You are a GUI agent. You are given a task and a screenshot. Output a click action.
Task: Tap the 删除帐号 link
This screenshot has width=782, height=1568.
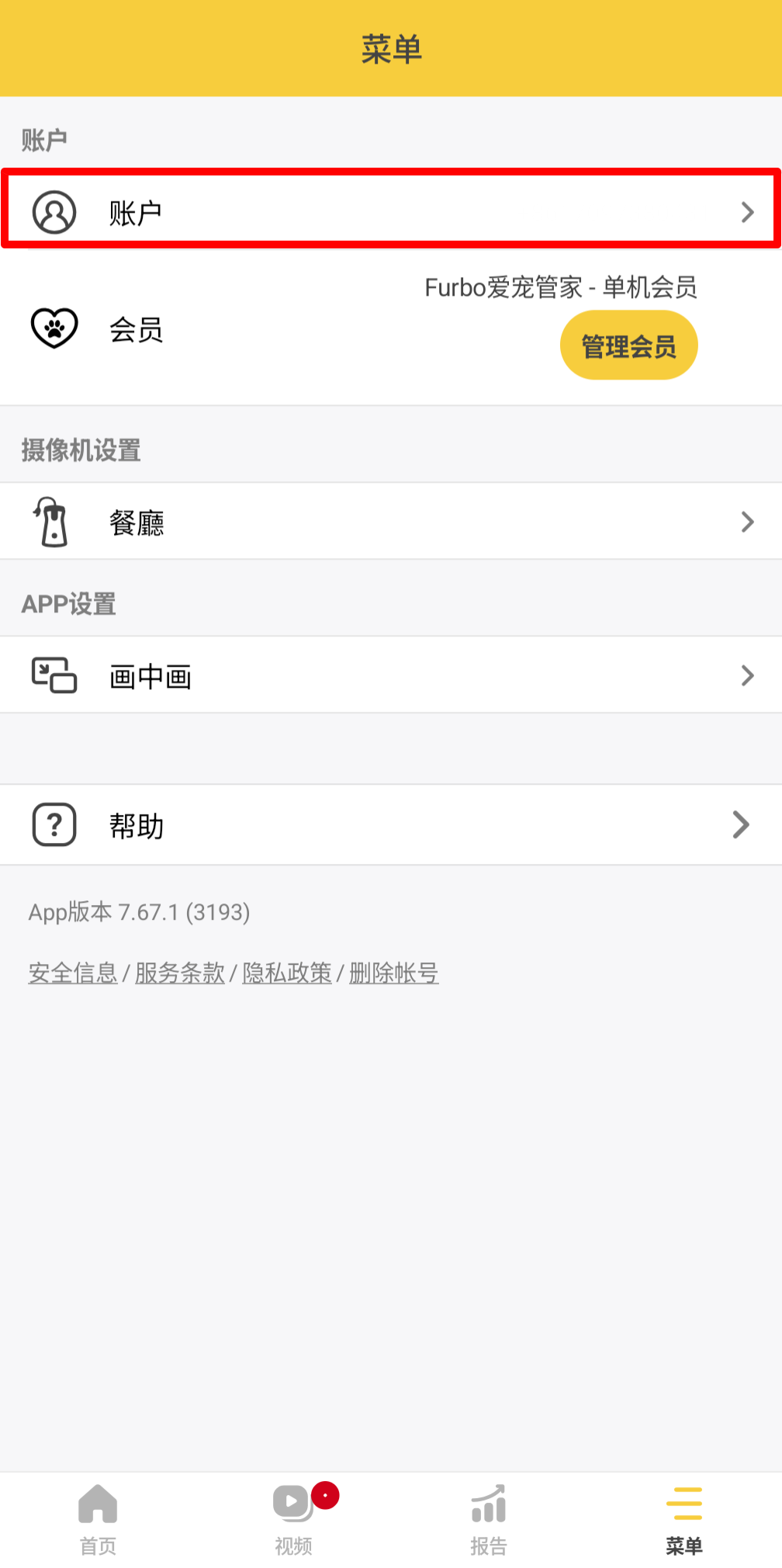coord(394,973)
